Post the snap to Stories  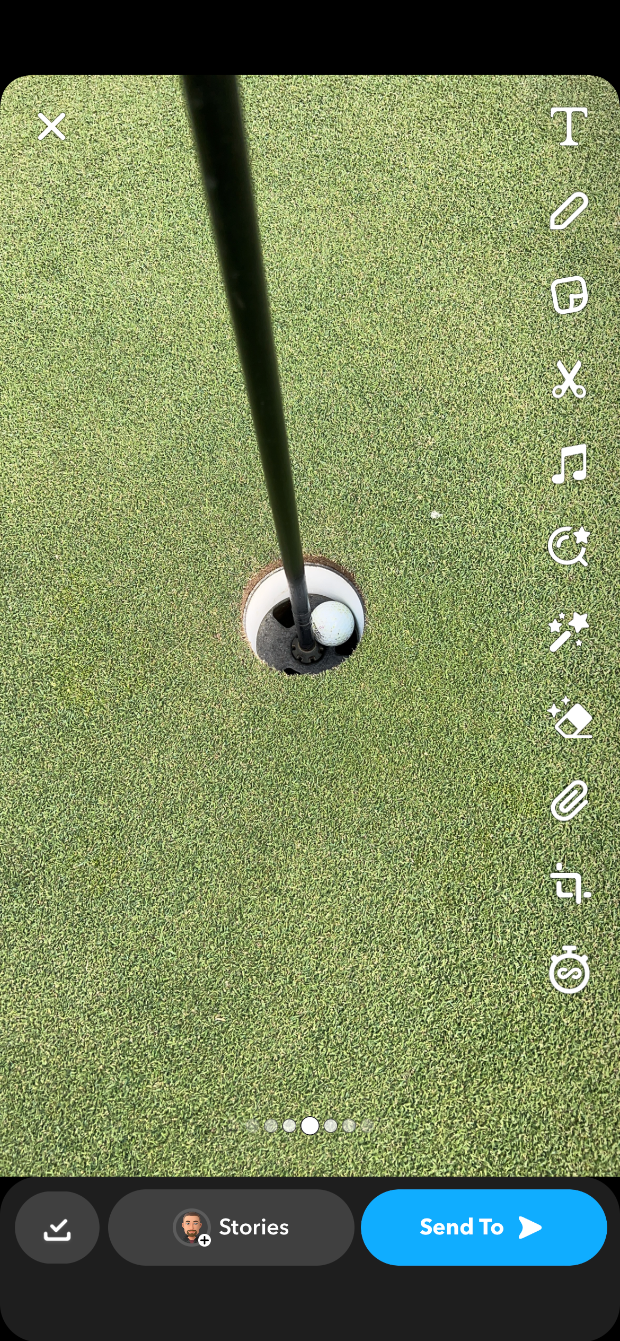231,1228
